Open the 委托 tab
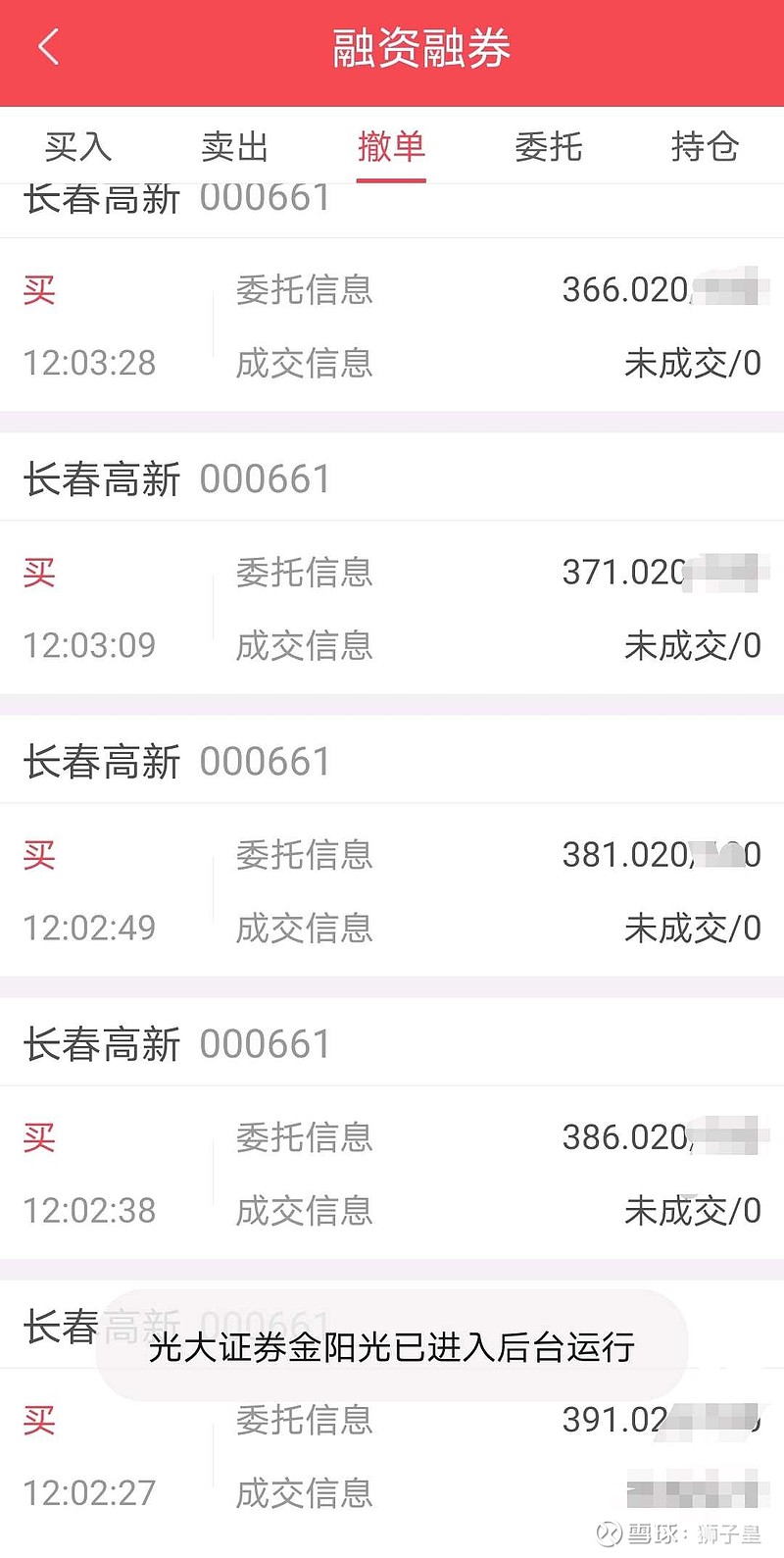The height and width of the screenshot is (1558, 784). coord(549,147)
